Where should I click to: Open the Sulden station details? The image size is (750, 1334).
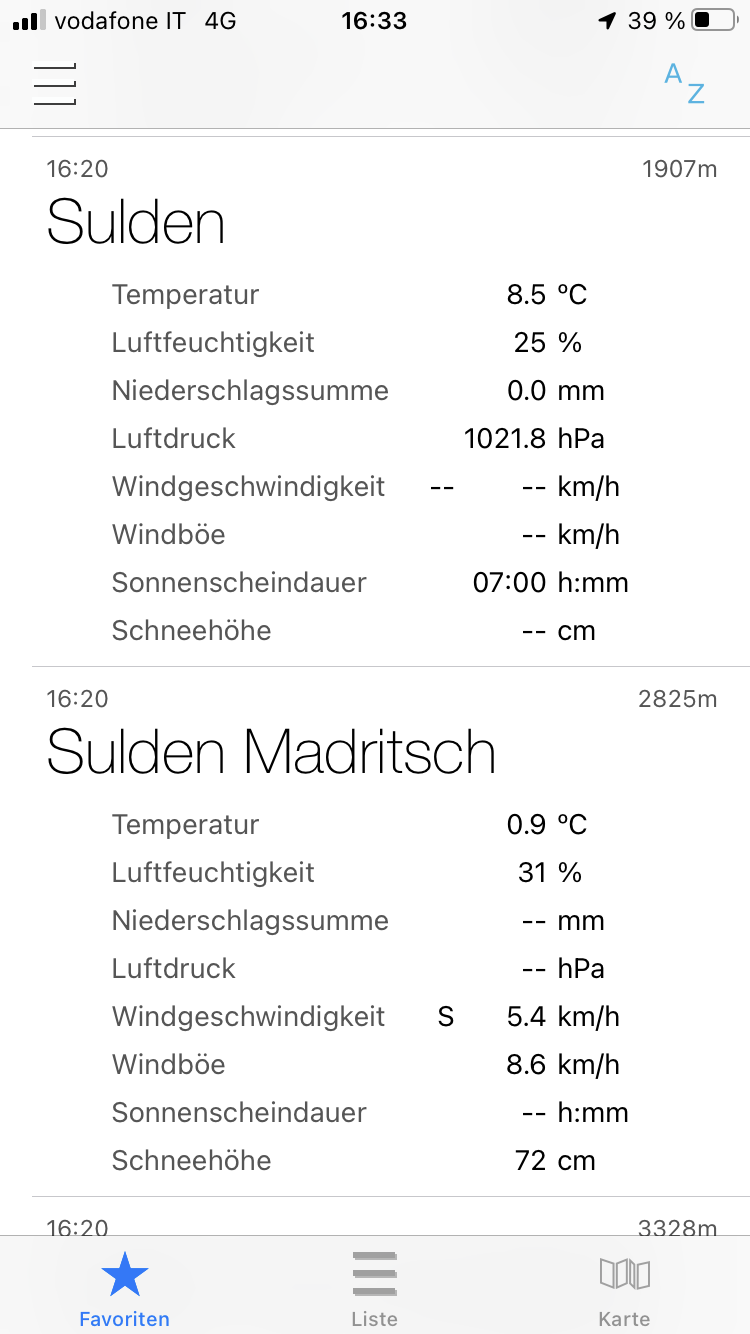coord(136,222)
